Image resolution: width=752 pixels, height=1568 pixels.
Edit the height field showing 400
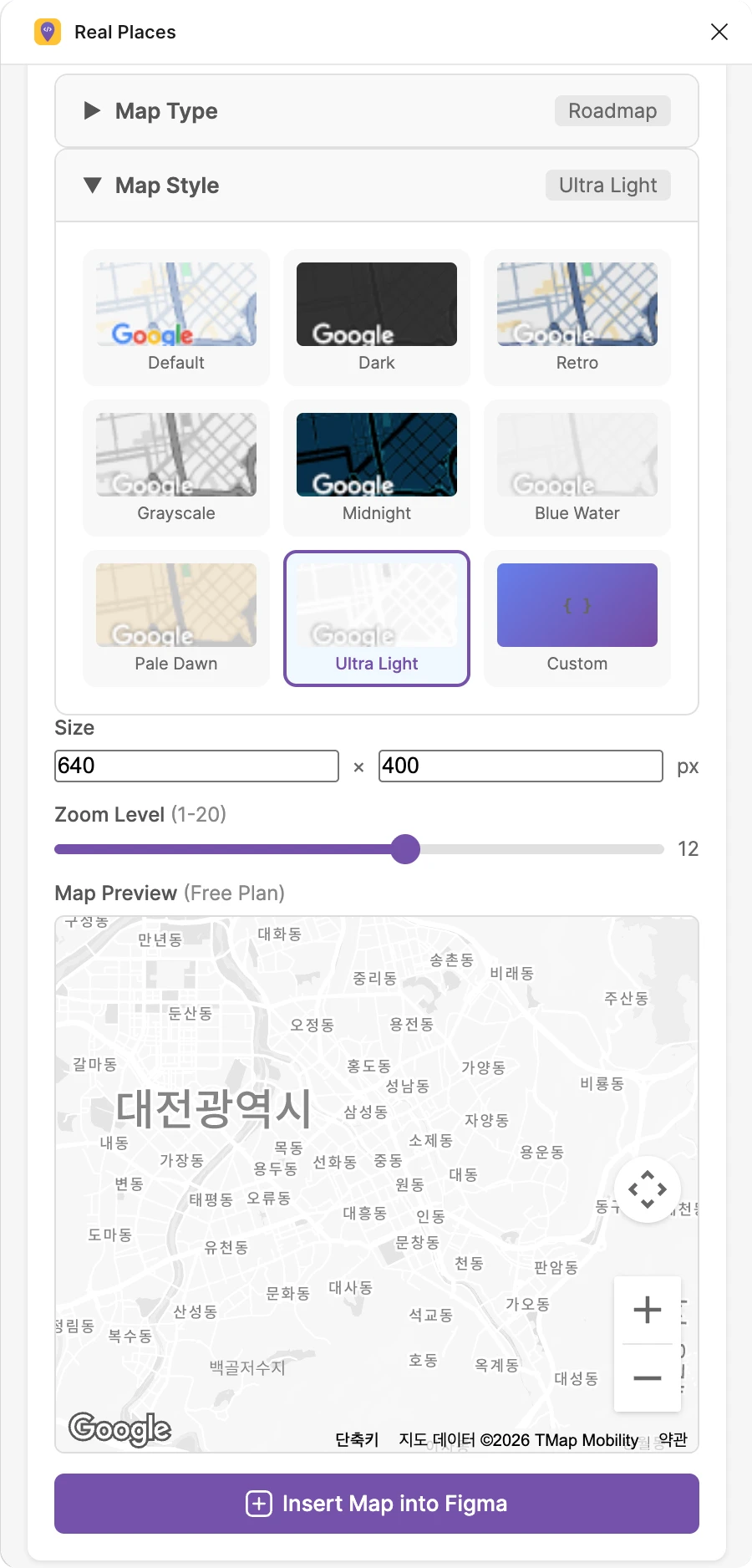coord(521,766)
